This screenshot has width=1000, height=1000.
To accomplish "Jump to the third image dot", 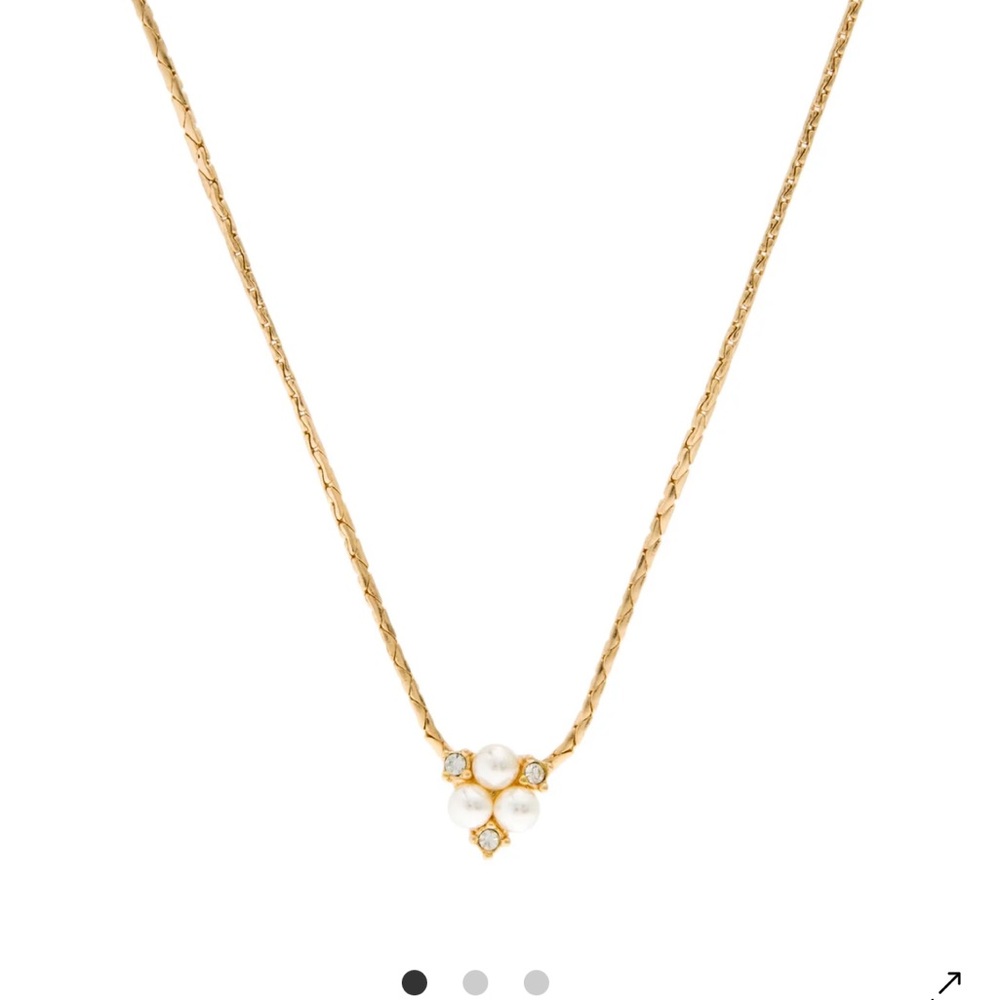I will click(x=536, y=982).
